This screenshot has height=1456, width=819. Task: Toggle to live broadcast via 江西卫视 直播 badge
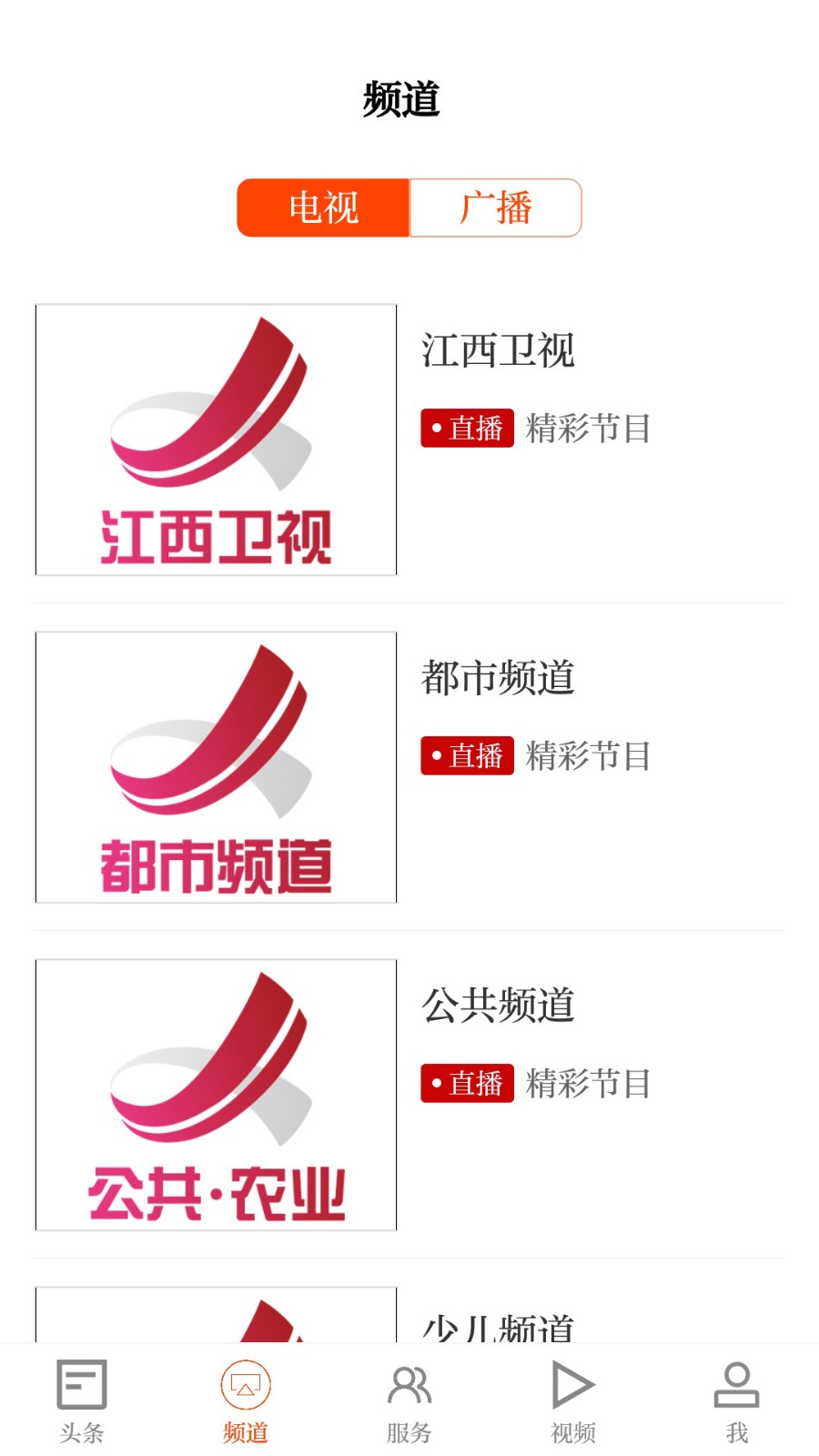tap(467, 427)
